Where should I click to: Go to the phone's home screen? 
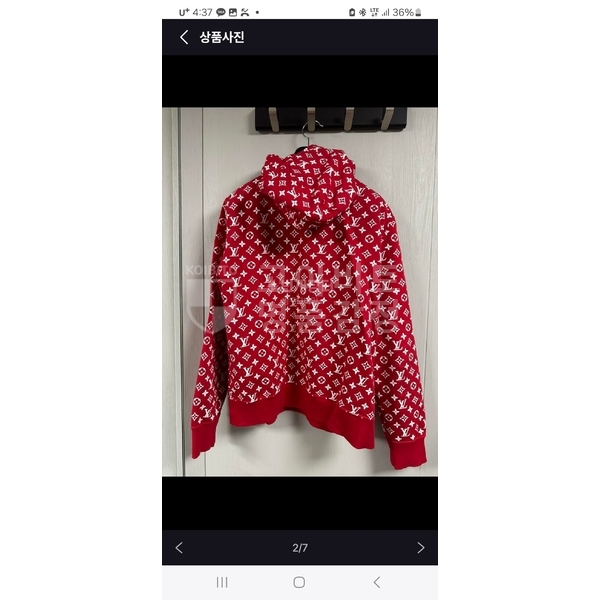pos(299,582)
